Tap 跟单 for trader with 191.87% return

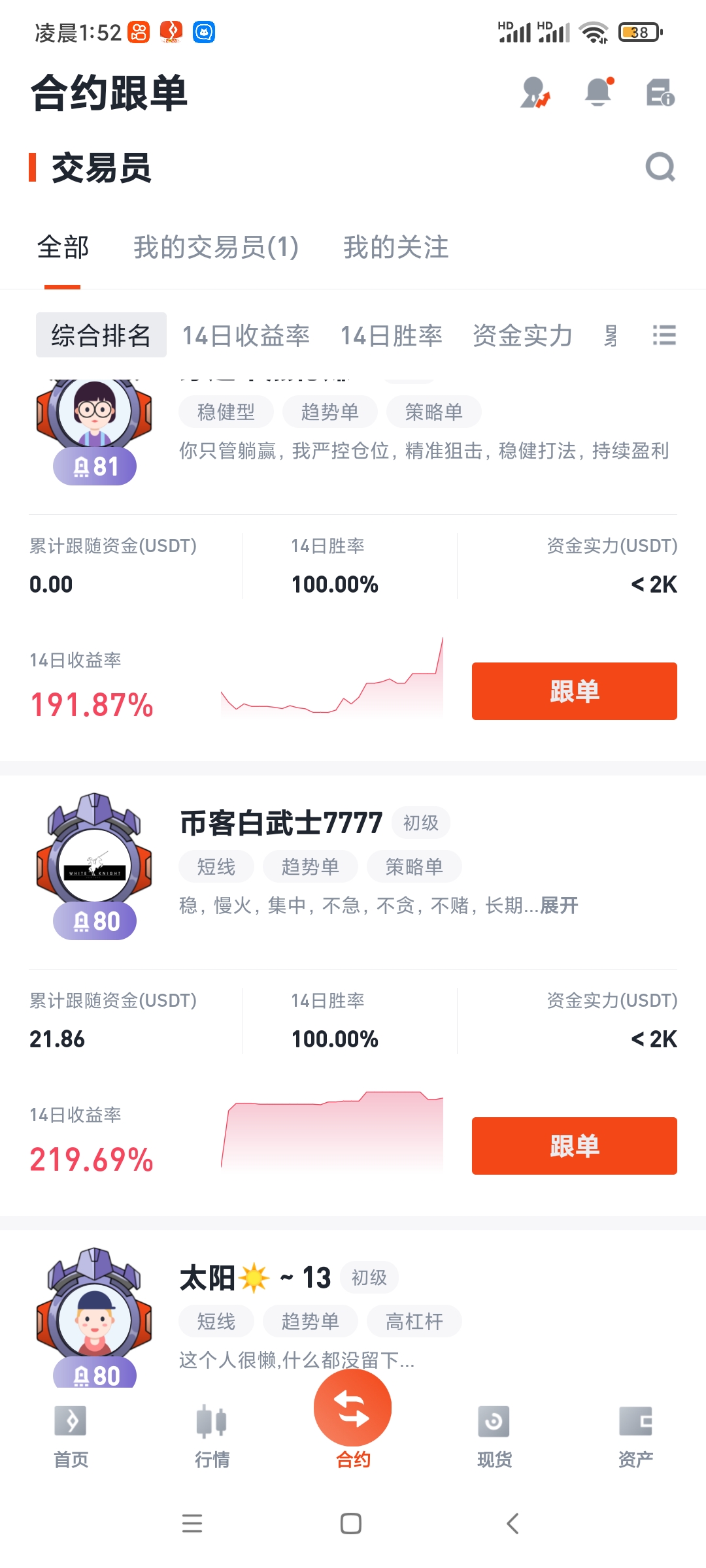coord(574,691)
